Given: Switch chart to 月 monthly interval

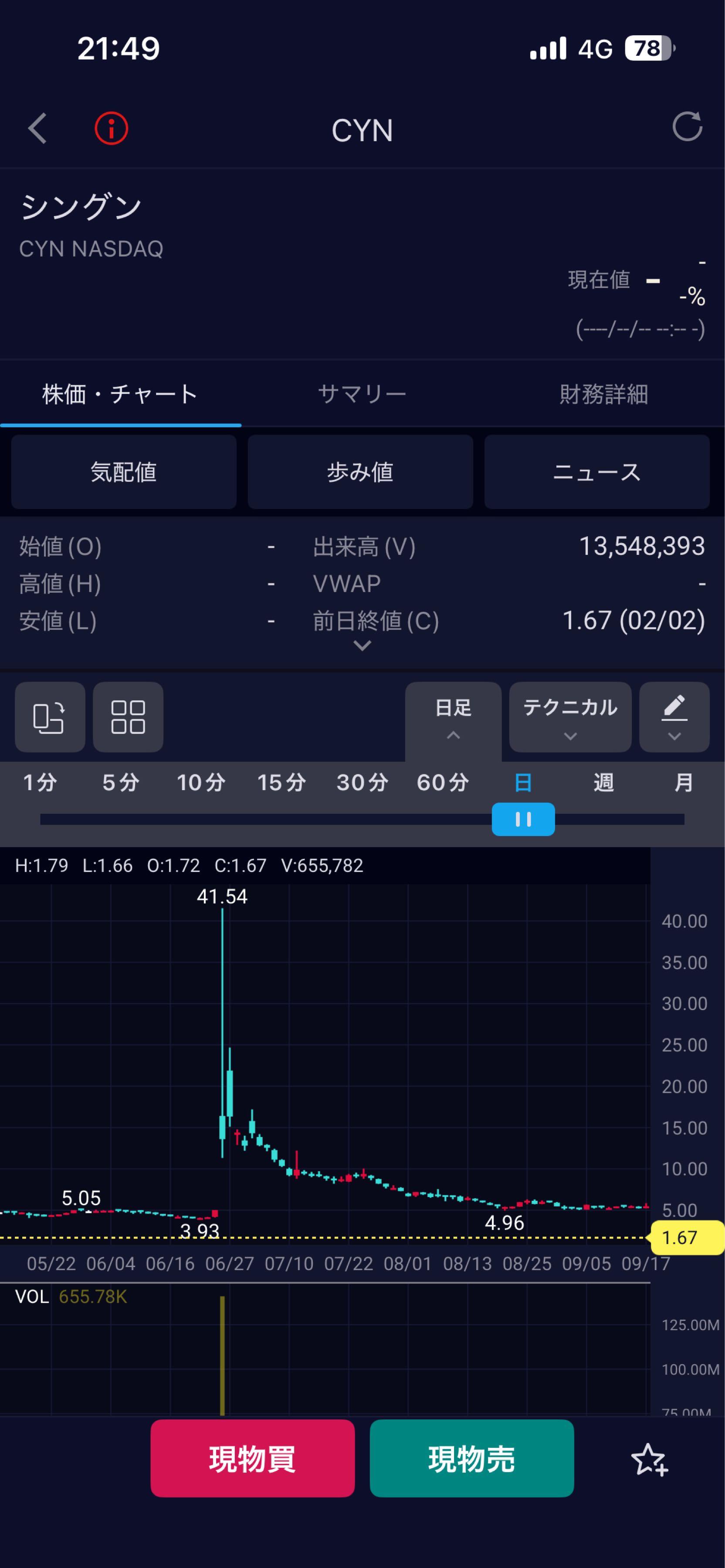Looking at the screenshot, I should (682, 784).
